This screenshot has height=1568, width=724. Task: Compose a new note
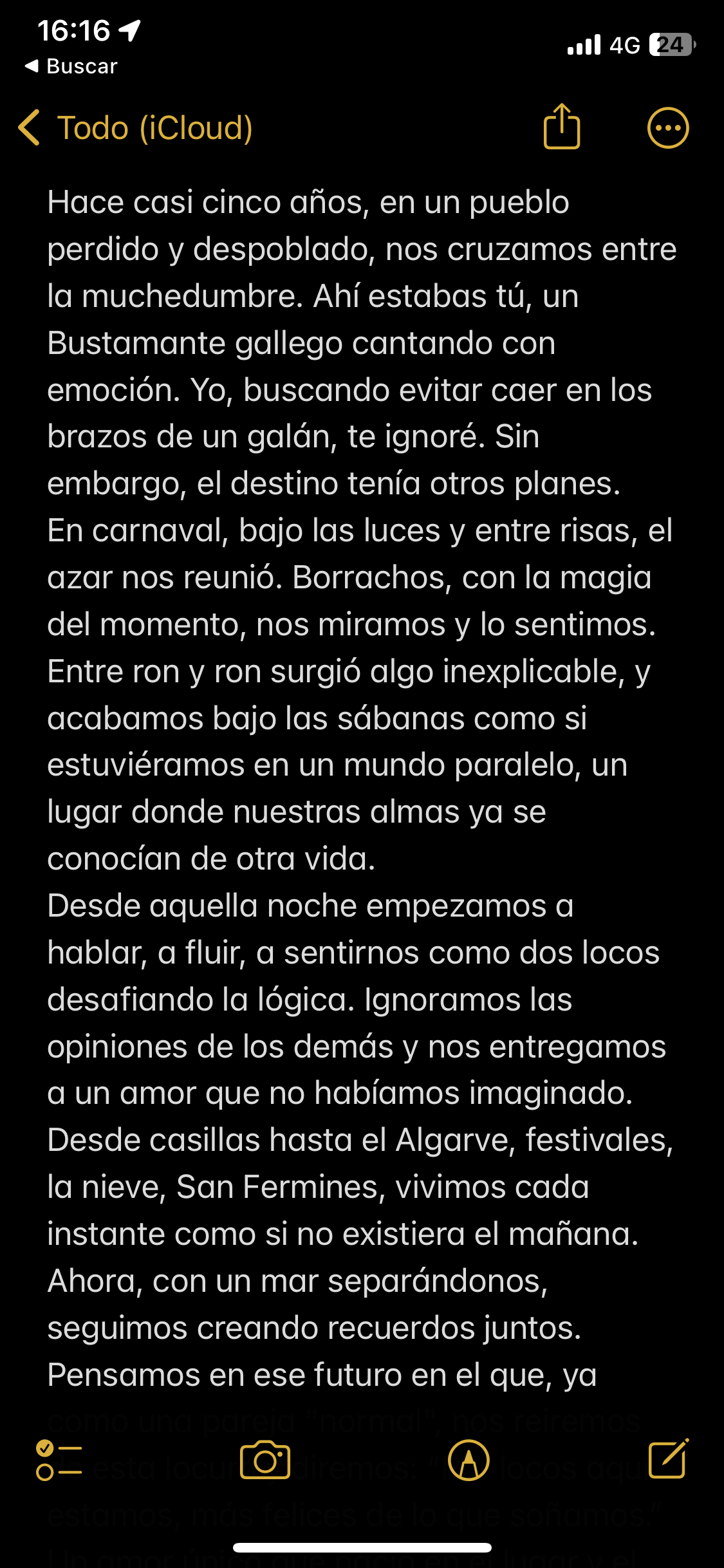tap(668, 1459)
